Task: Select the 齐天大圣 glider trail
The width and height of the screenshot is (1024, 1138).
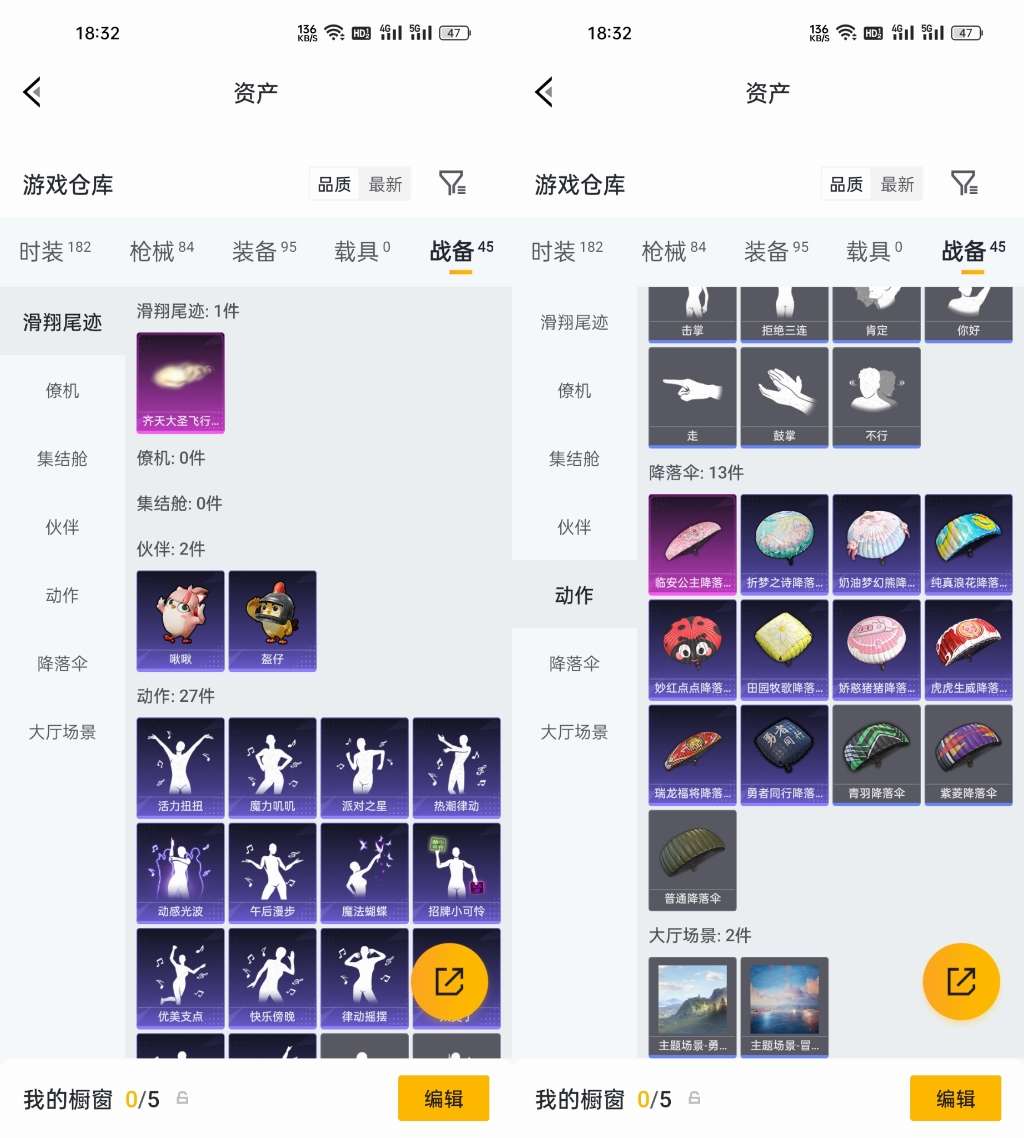Action: pos(180,383)
